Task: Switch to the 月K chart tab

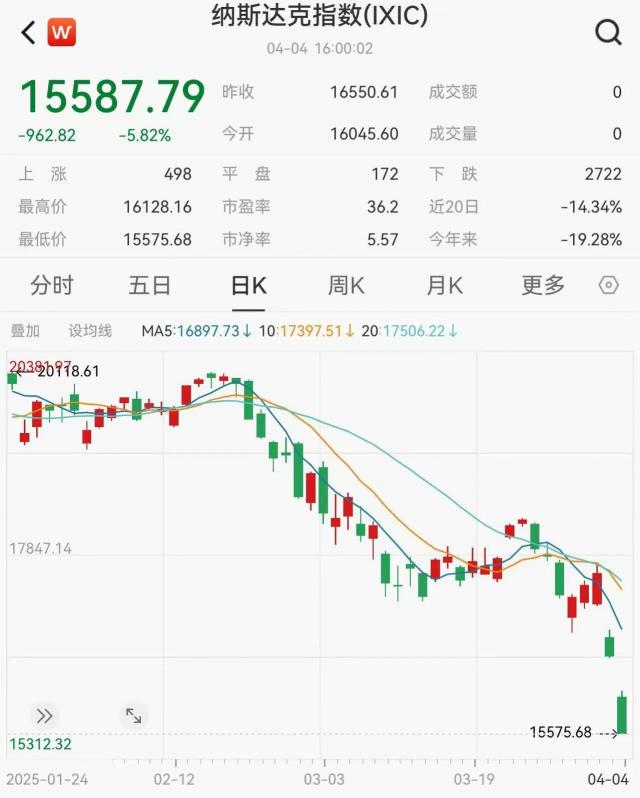Action: coord(444,286)
